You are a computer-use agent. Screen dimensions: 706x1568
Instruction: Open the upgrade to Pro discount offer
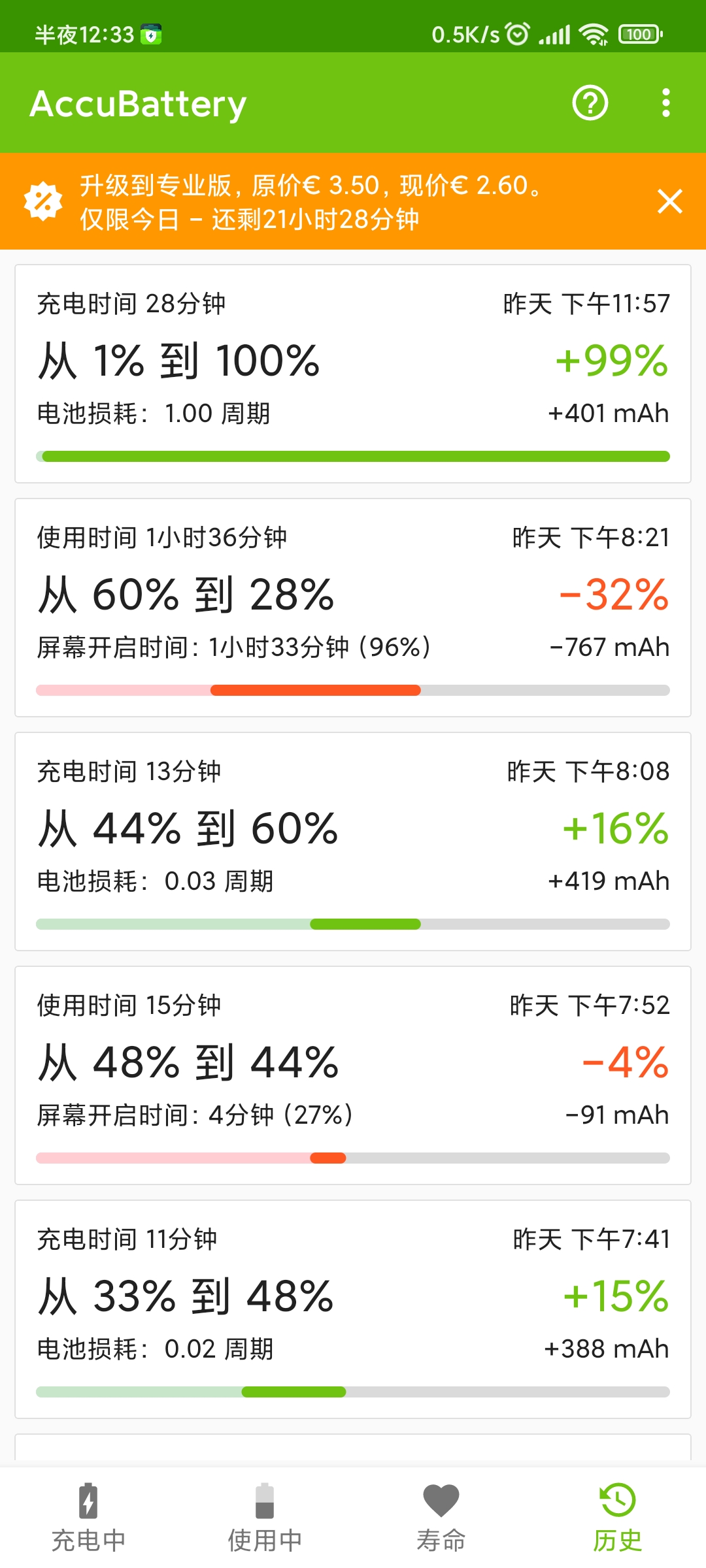point(314,201)
